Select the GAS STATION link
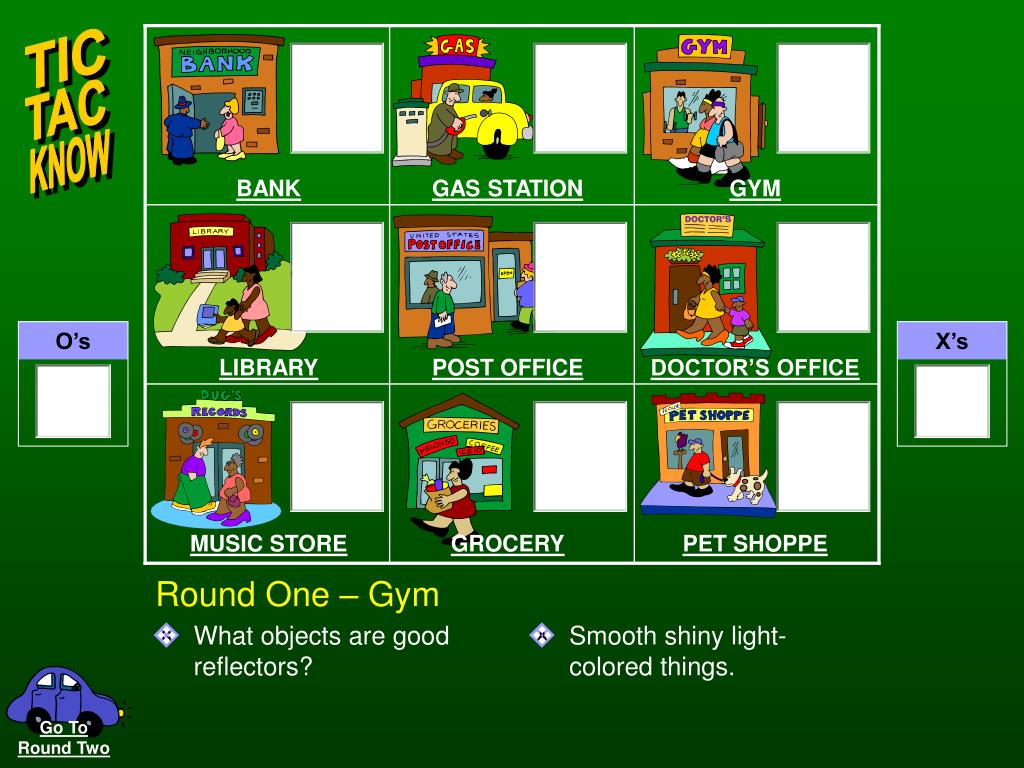The image size is (1024, 768). click(507, 188)
